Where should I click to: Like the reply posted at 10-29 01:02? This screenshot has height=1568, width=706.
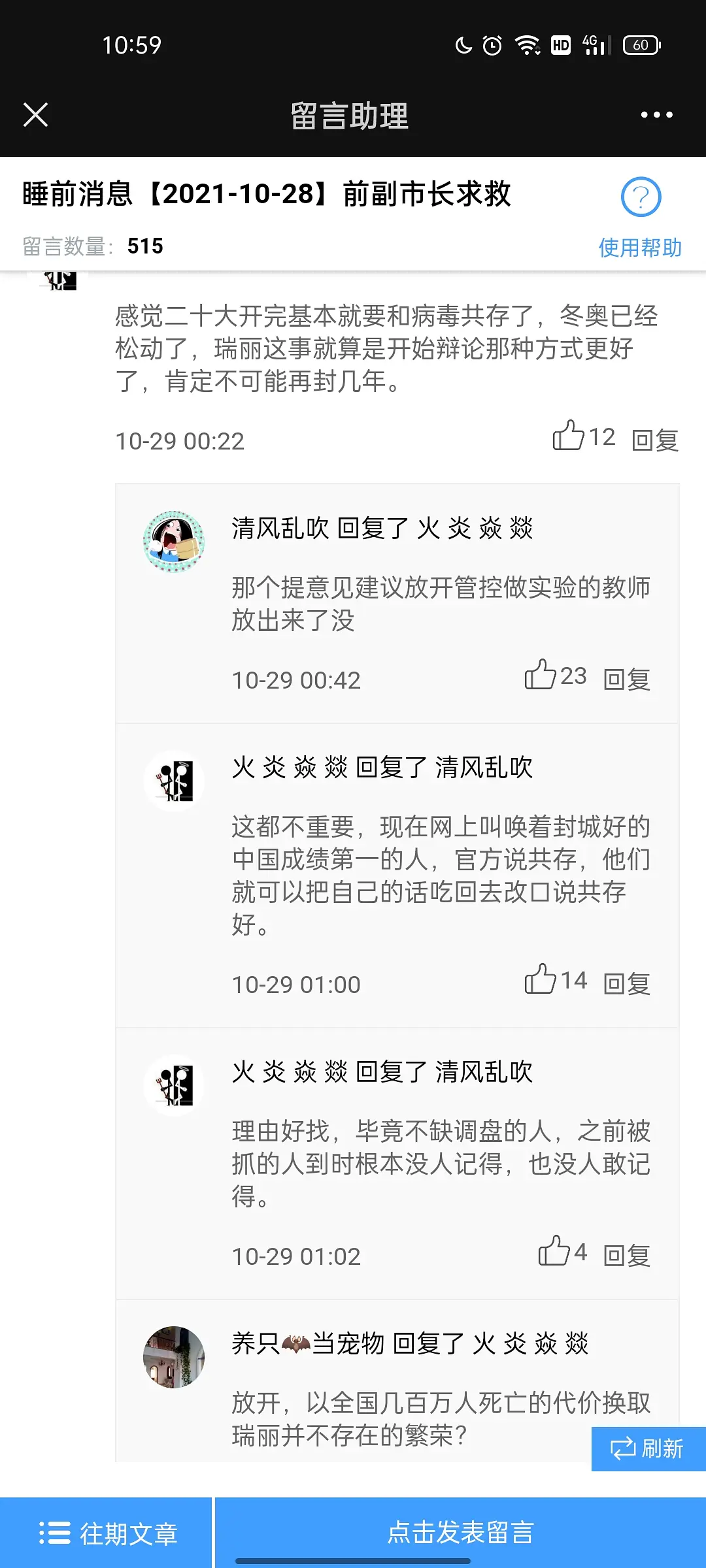click(554, 1251)
